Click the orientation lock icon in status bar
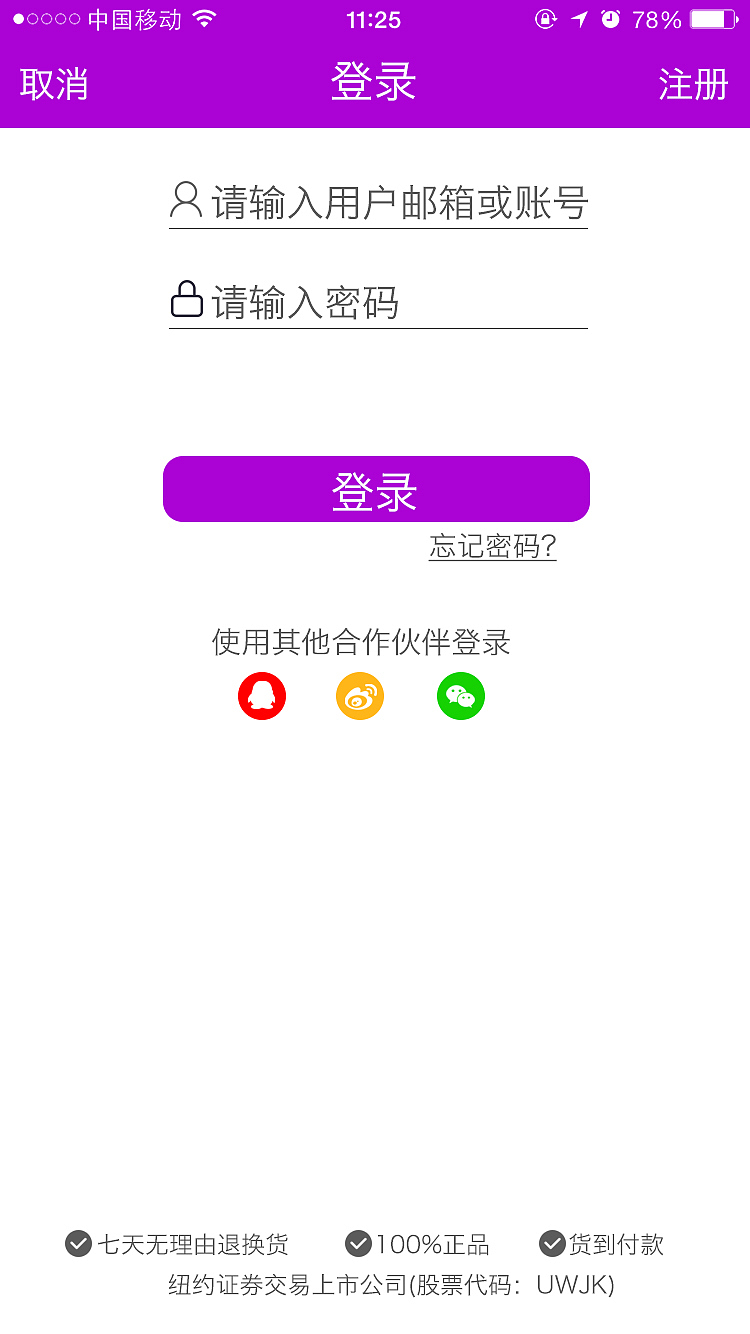 tap(545, 18)
